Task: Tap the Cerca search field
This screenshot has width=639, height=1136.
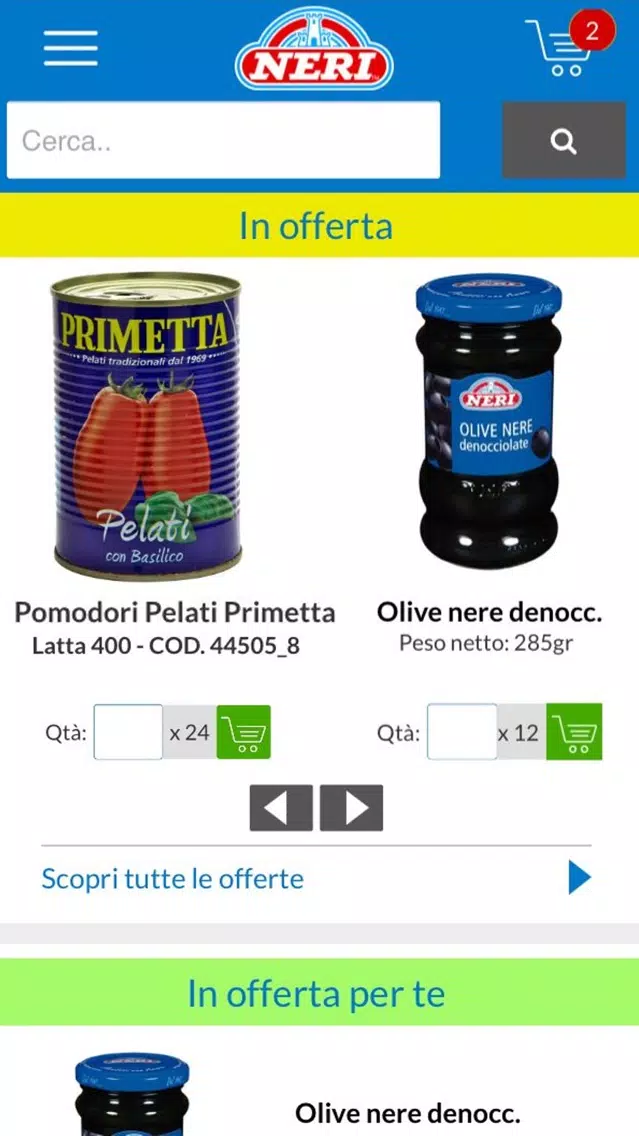Action: (x=223, y=140)
